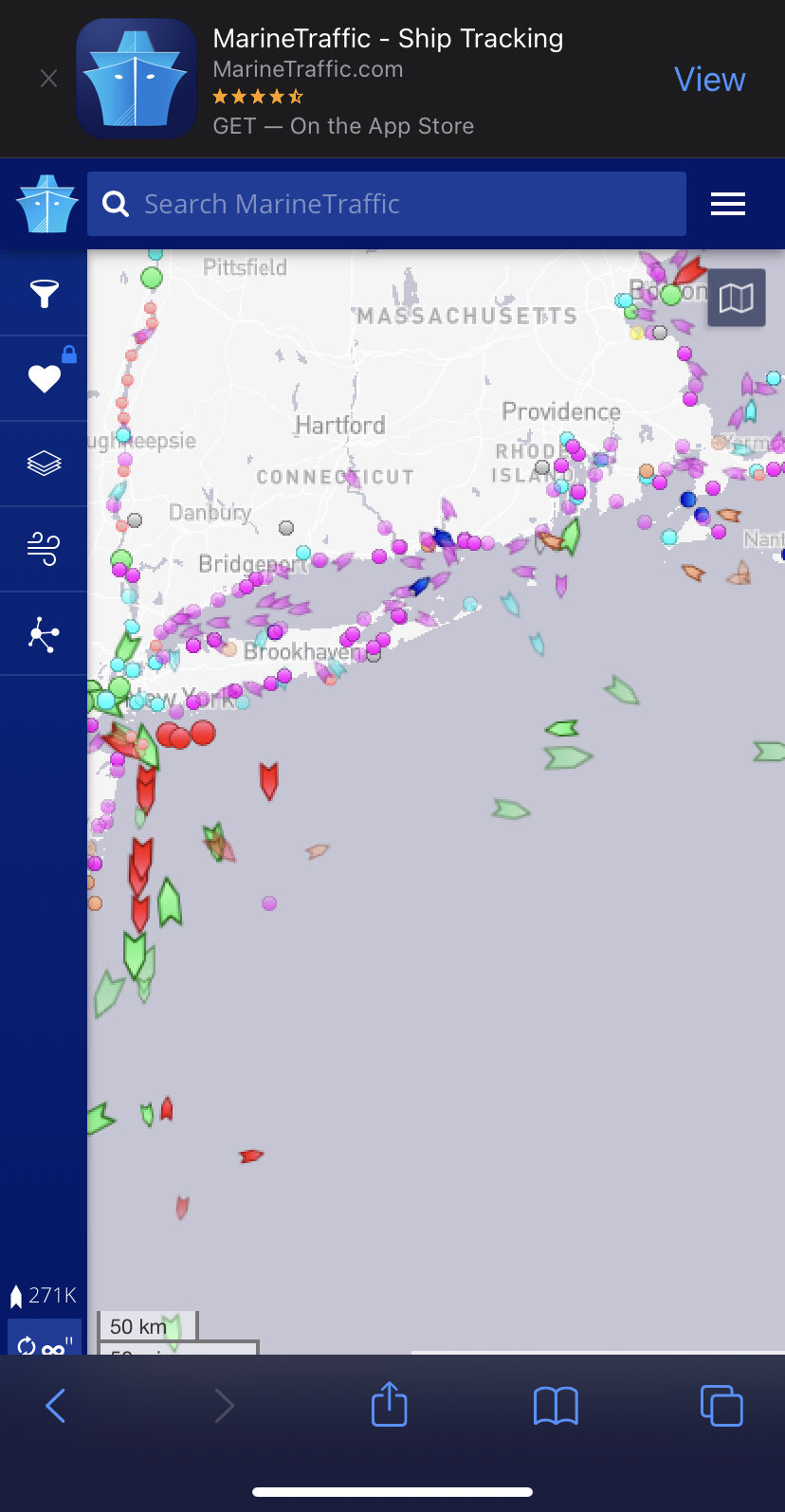This screenshot has width=785, height=1512.
Task: Tap the Search MarineTraffic field
Action: click(387, 204)
